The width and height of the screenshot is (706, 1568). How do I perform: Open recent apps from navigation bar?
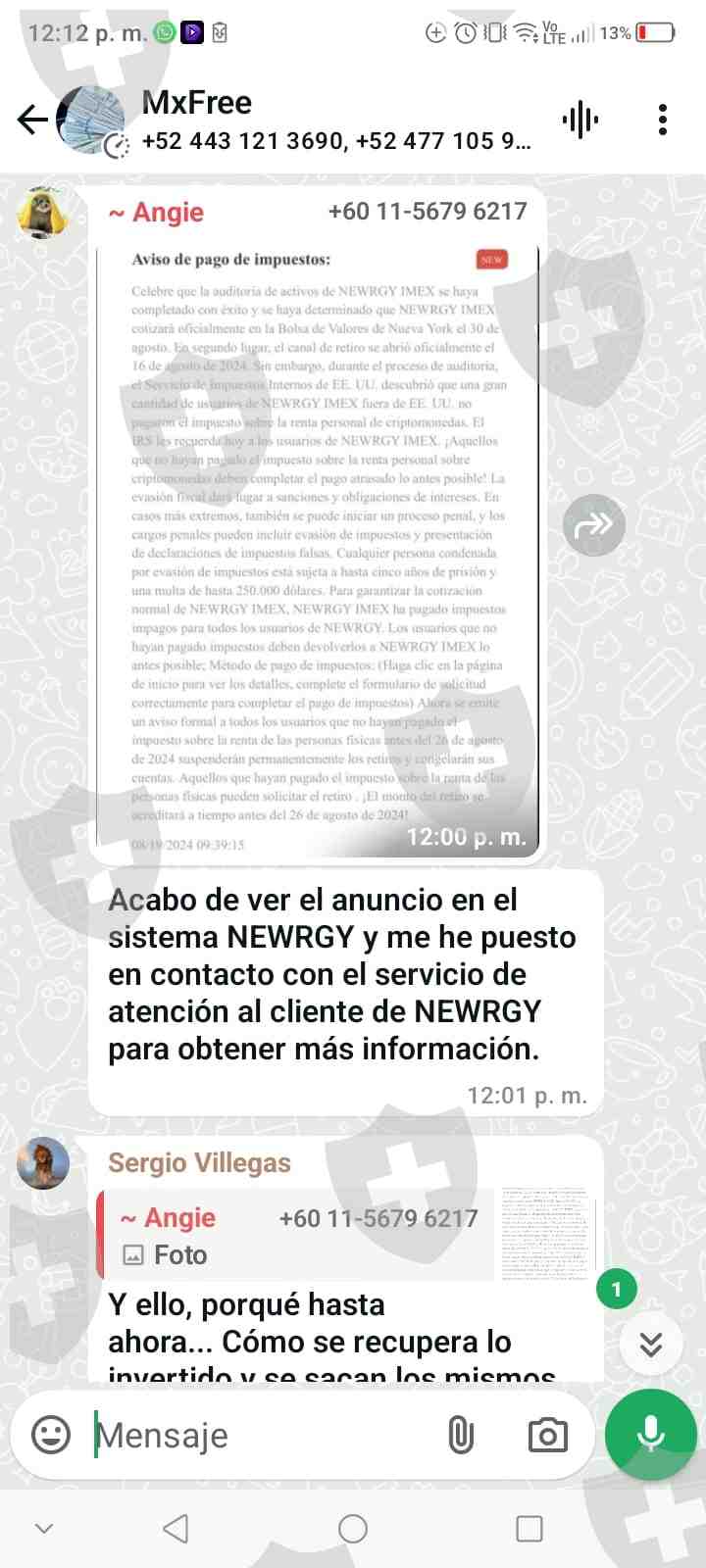[529, 1529]
